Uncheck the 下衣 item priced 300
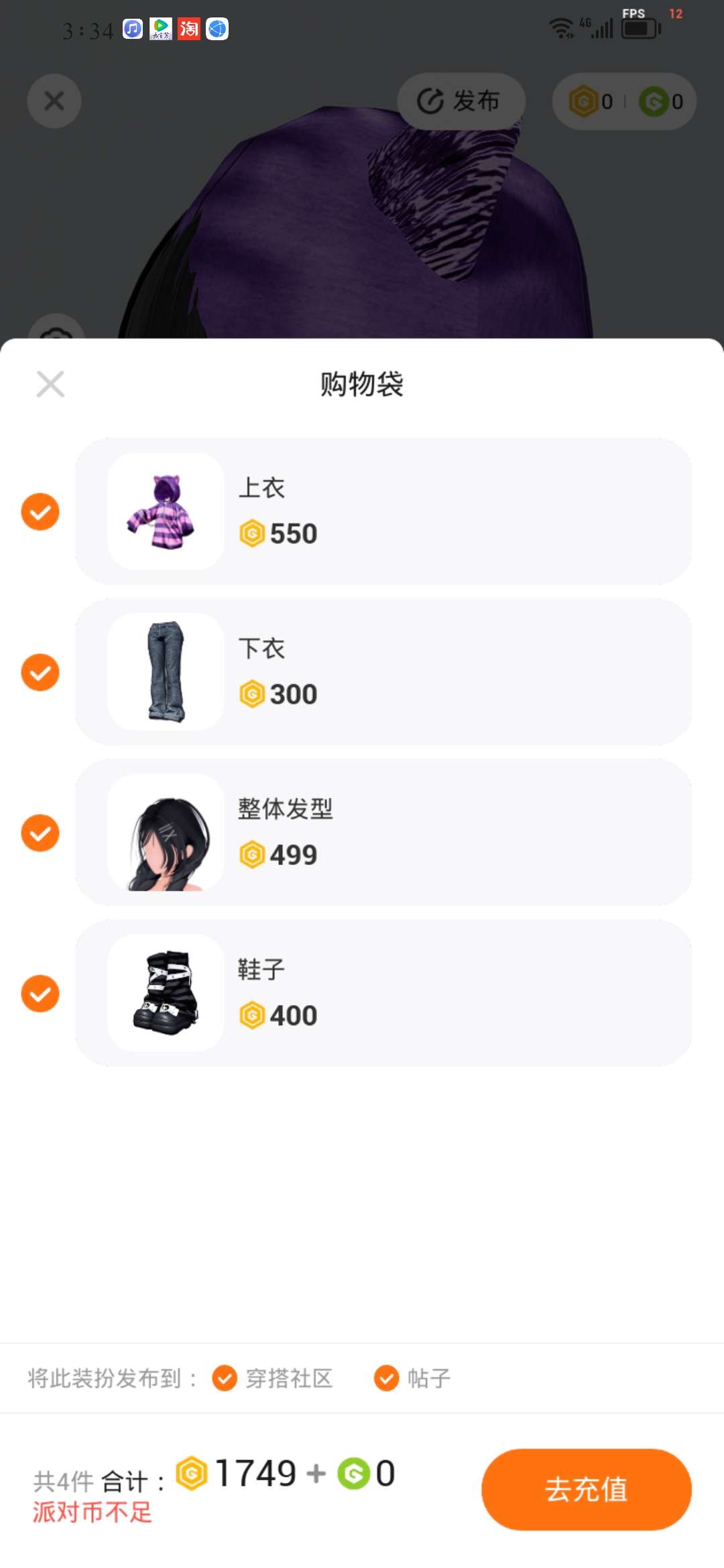This screenshot has width=724, height=1568. click(x=40, y=672)
